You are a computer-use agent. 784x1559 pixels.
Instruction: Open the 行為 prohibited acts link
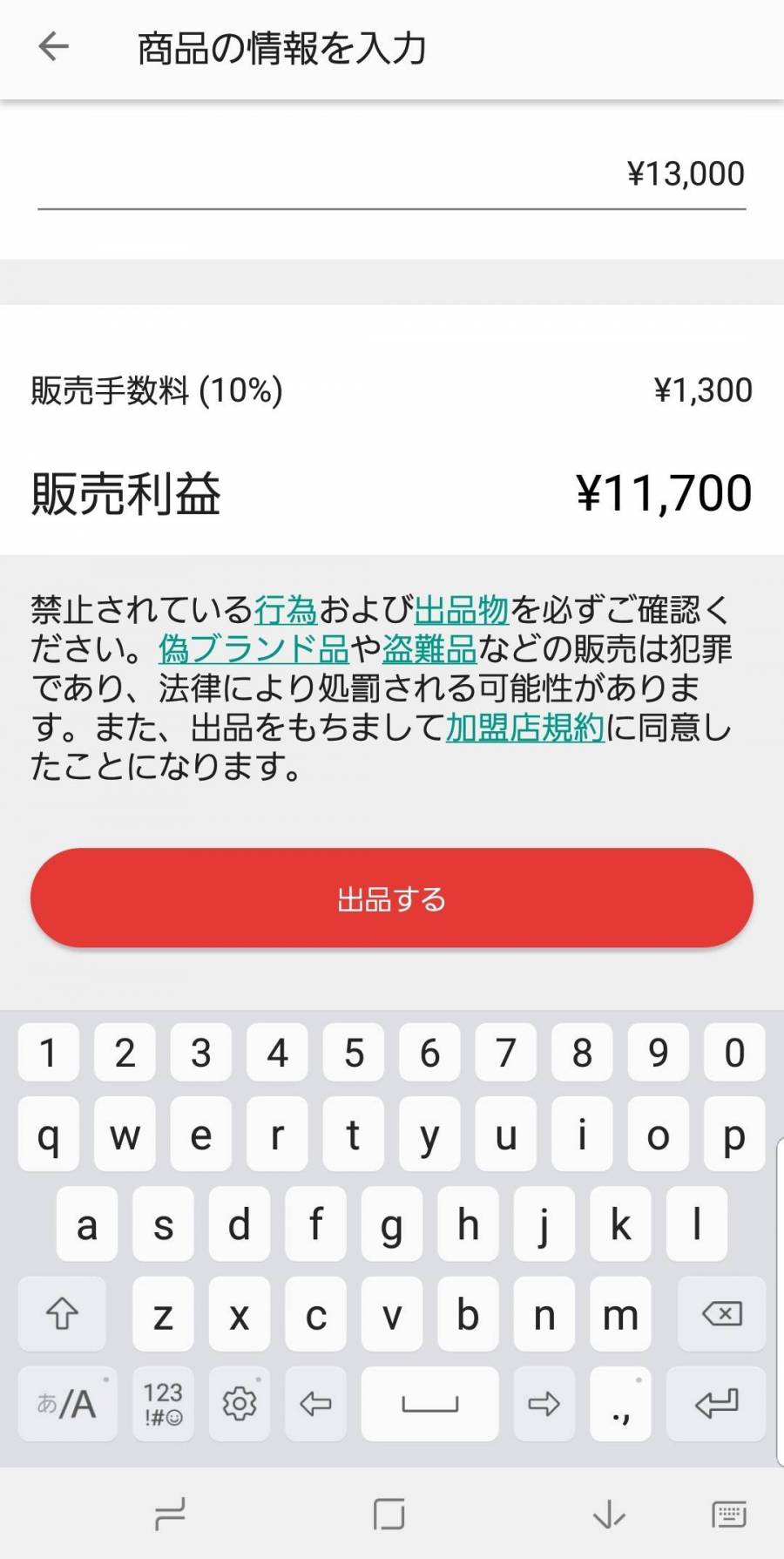[x=286, y=609]
